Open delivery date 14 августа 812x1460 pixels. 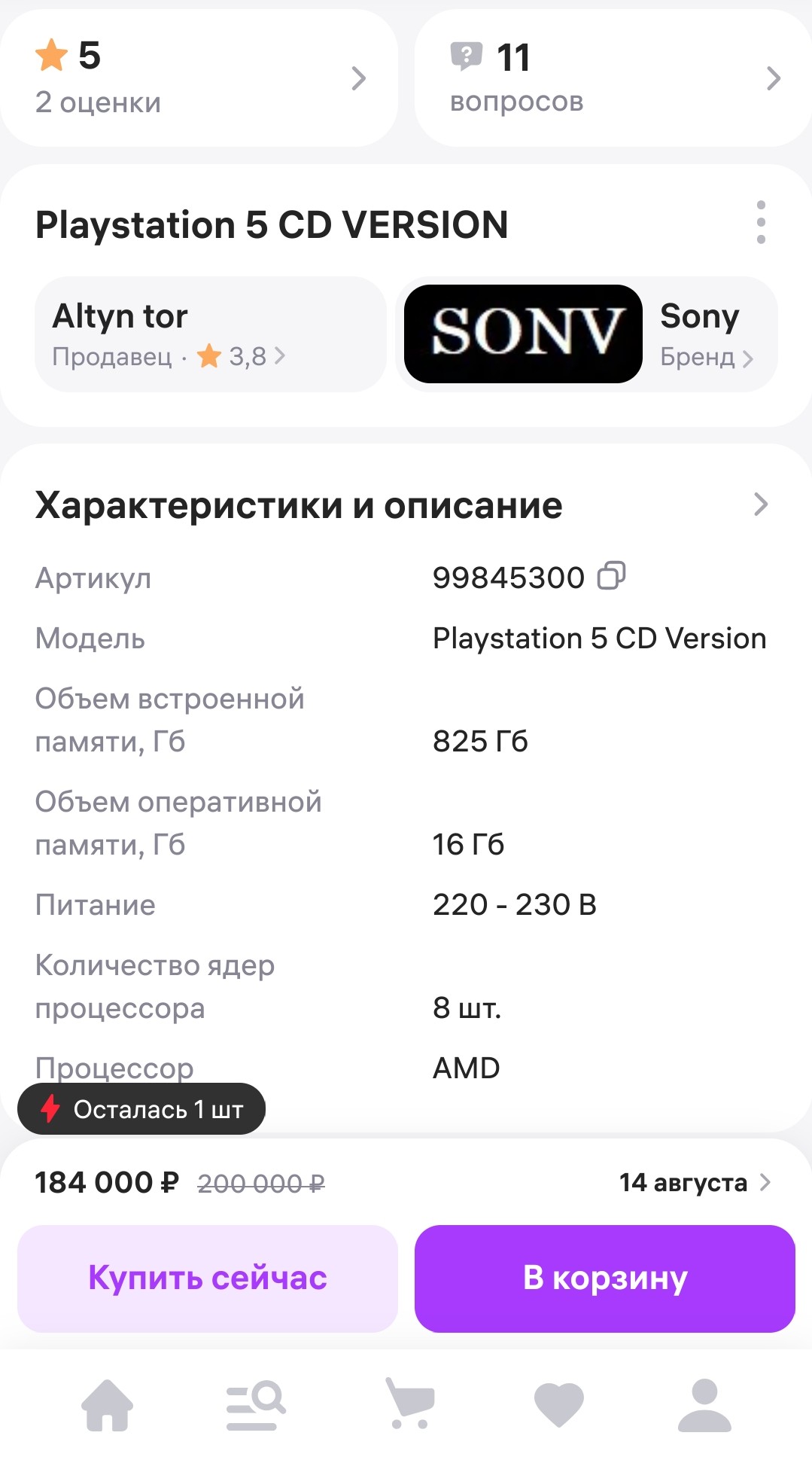695,1182
